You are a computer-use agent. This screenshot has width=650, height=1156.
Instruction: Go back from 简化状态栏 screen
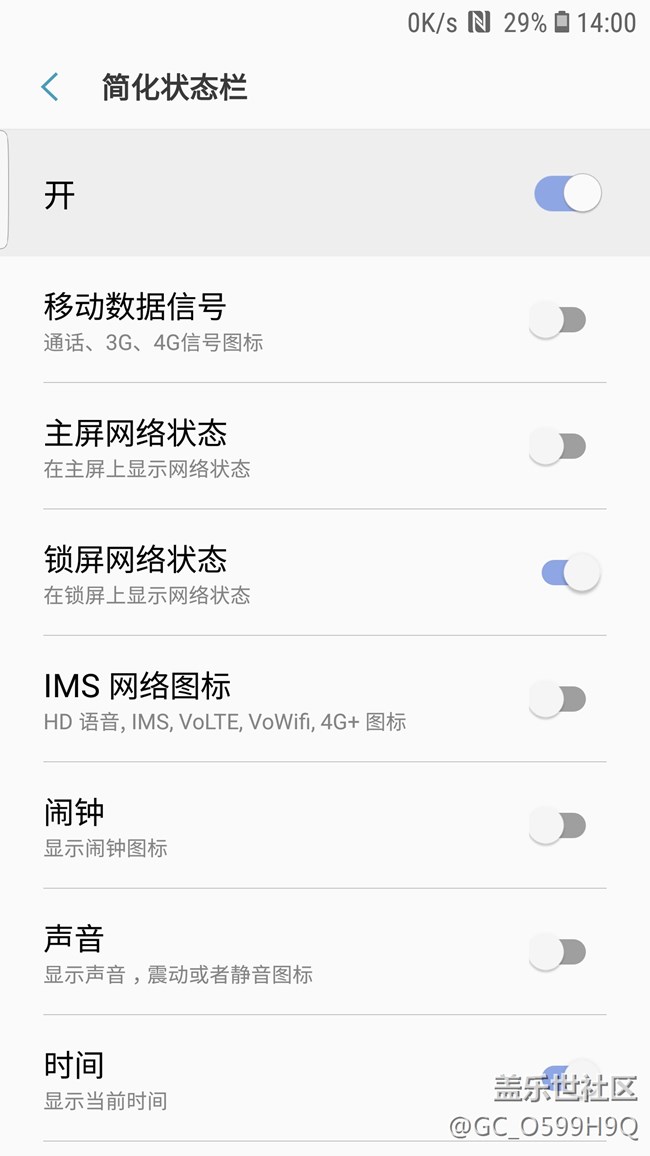[50, 88]
